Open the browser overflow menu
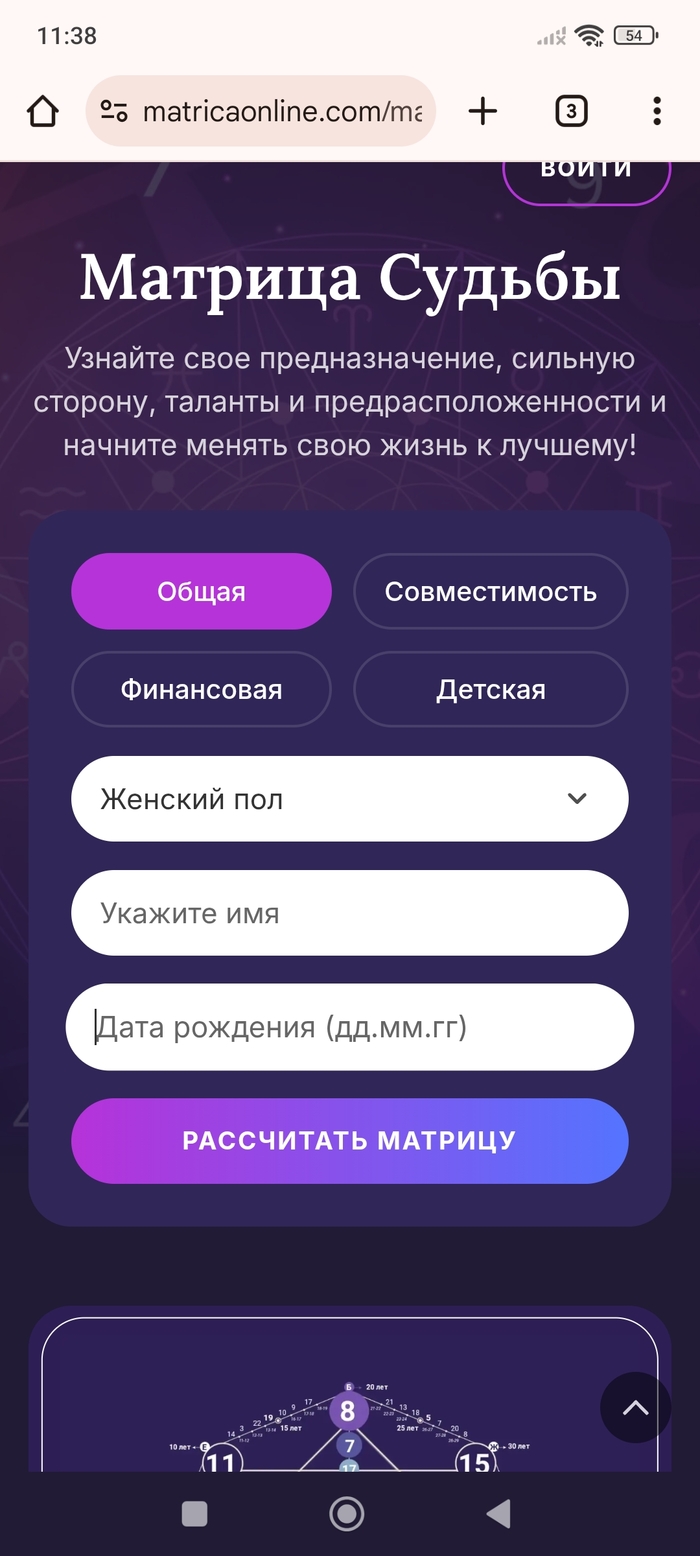This screenshot has height=1556, width=700. [x=656, y=112]
